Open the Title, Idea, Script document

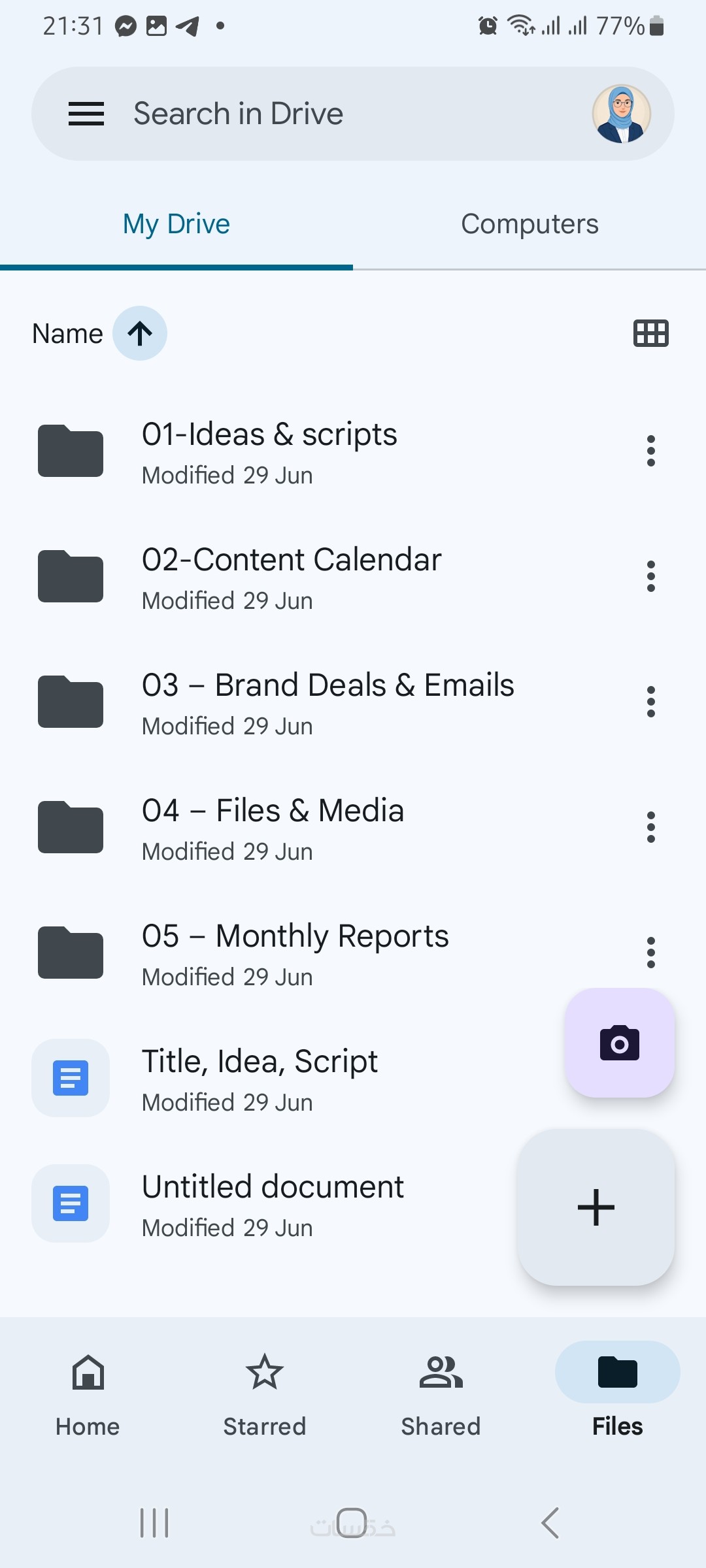(x=260, y=1078)
